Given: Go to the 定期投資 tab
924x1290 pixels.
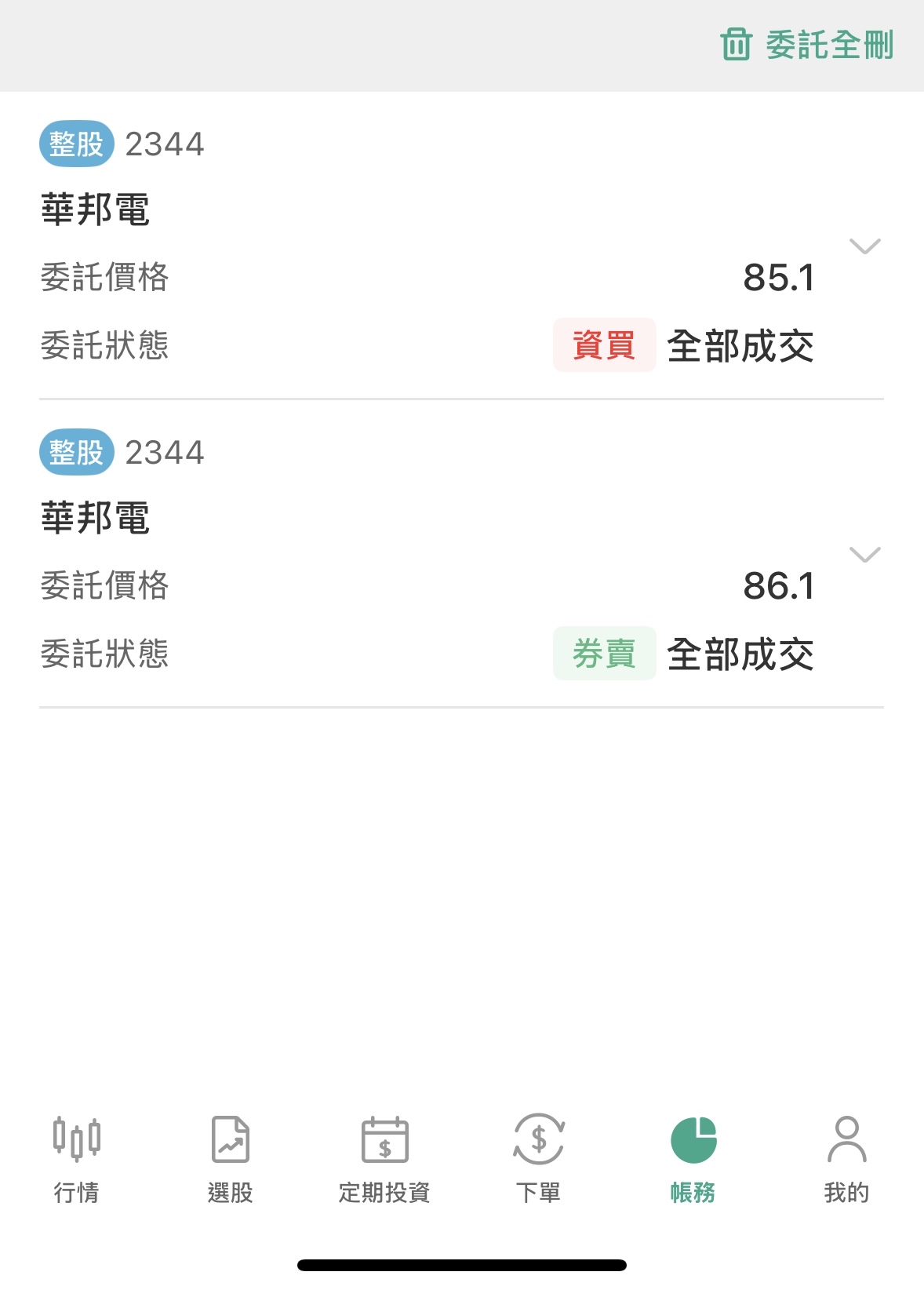Looking at the screenshot, I should 384,1158.
